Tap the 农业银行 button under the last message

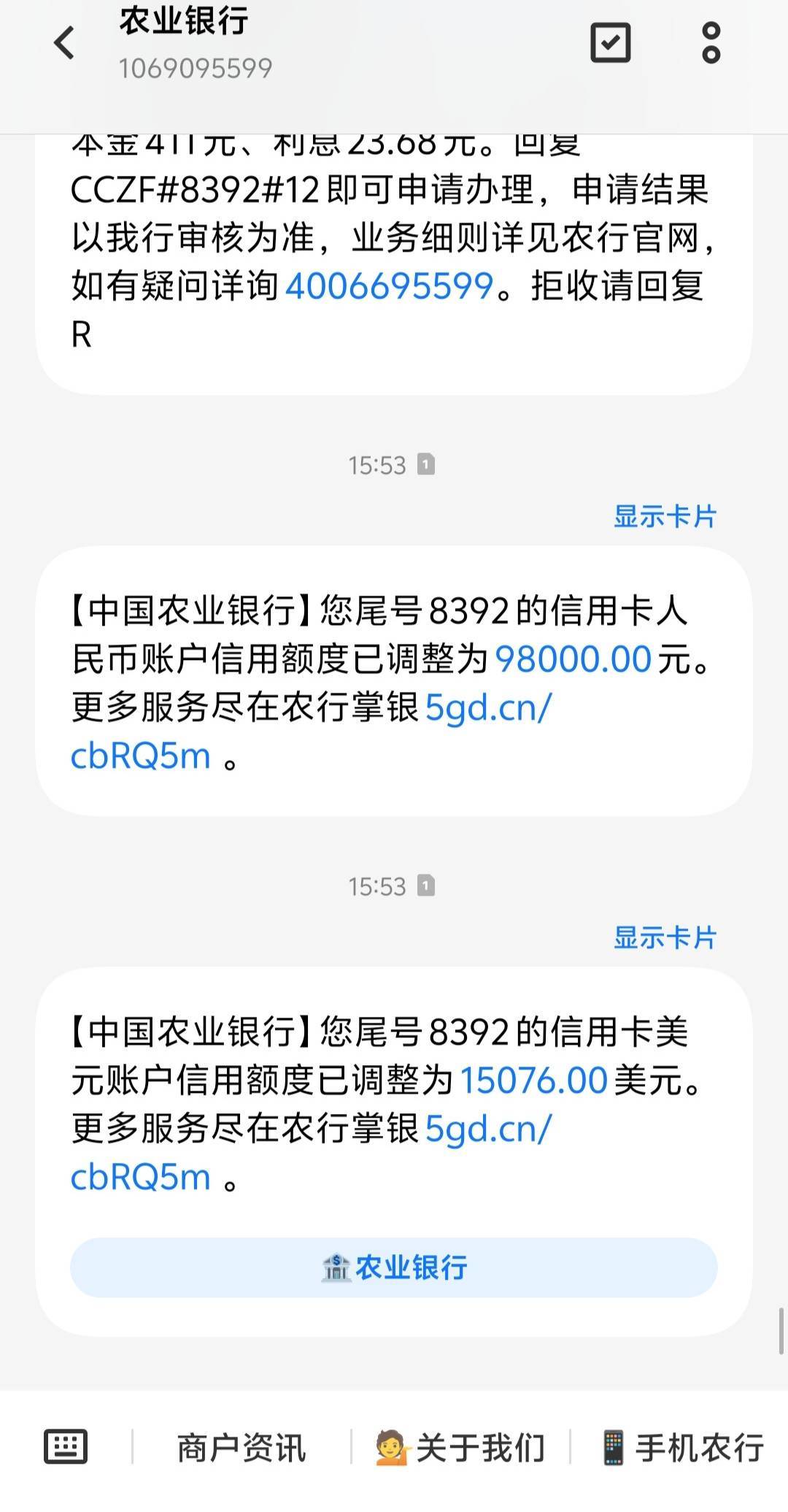tap(394, 1267)
